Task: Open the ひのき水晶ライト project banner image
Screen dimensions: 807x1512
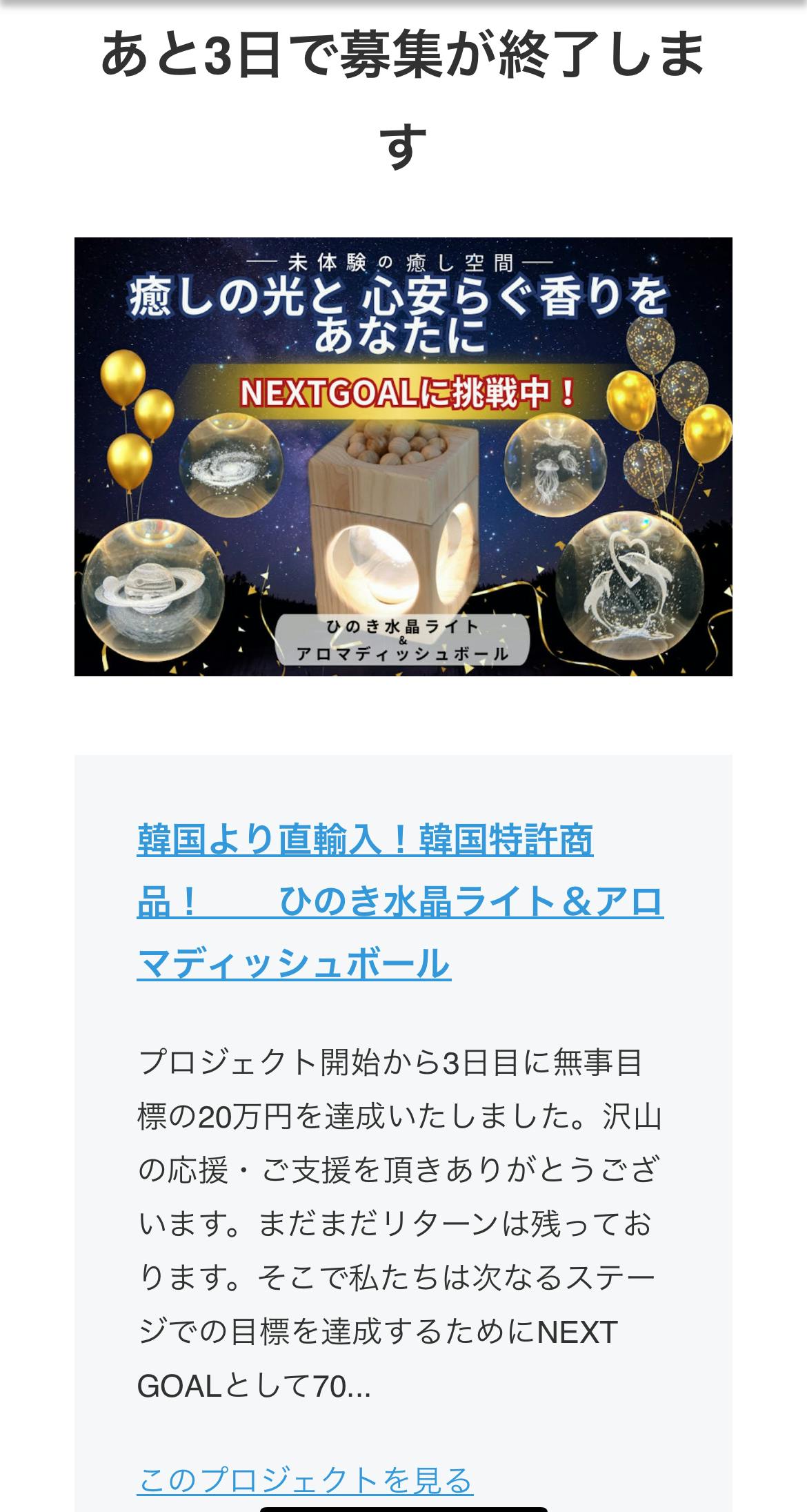Action: (403, 456)
